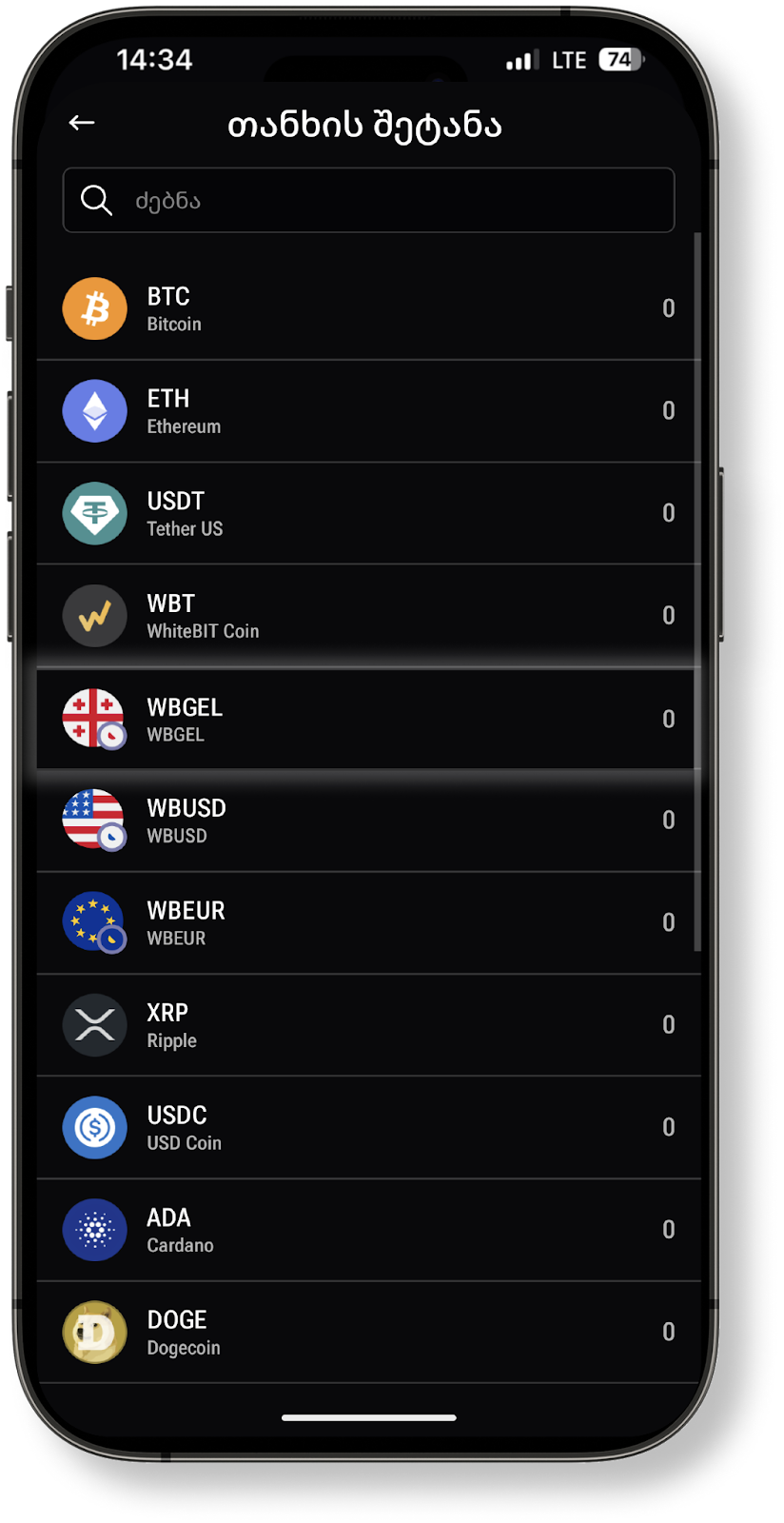Open the ETH Ethereum row

click(x=368, y=411)
